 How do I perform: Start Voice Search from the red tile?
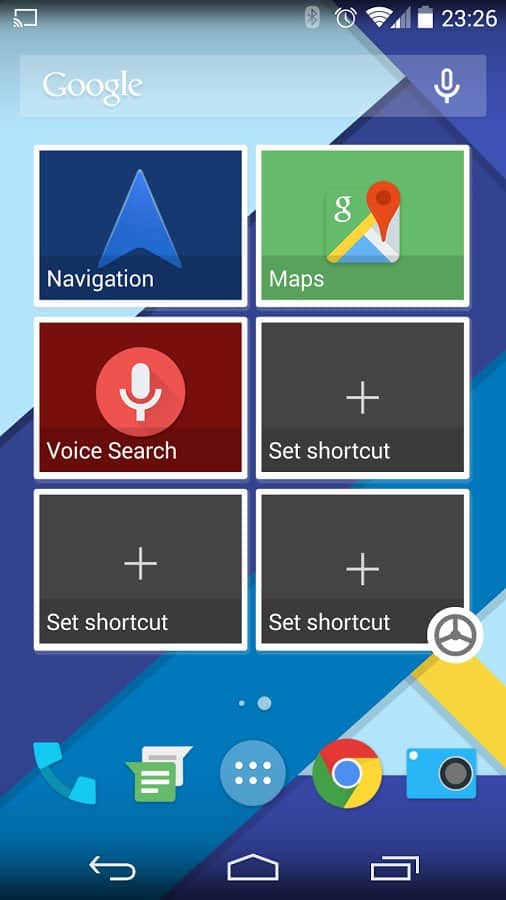[x=141, y=397]
